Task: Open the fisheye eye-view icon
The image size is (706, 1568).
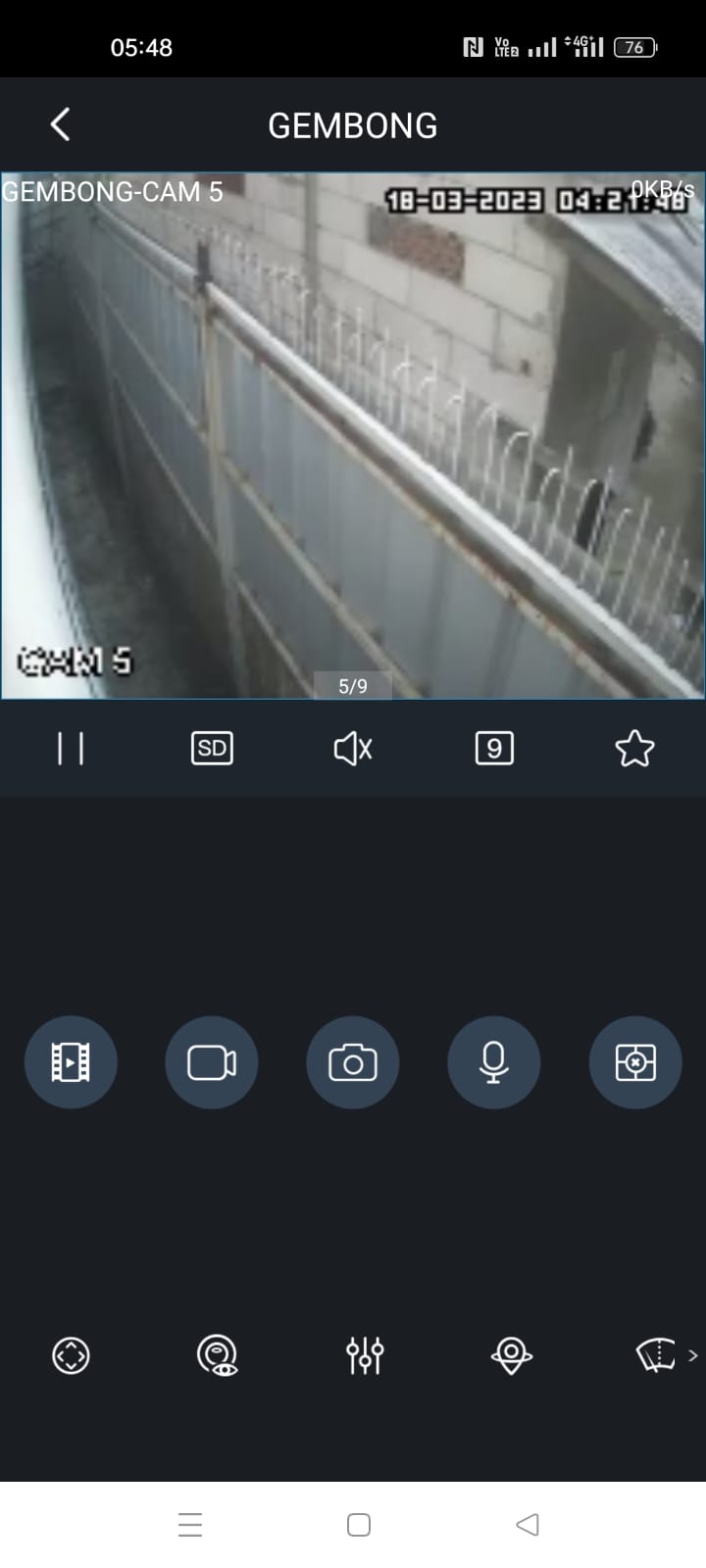Action: pos(218,1356)
